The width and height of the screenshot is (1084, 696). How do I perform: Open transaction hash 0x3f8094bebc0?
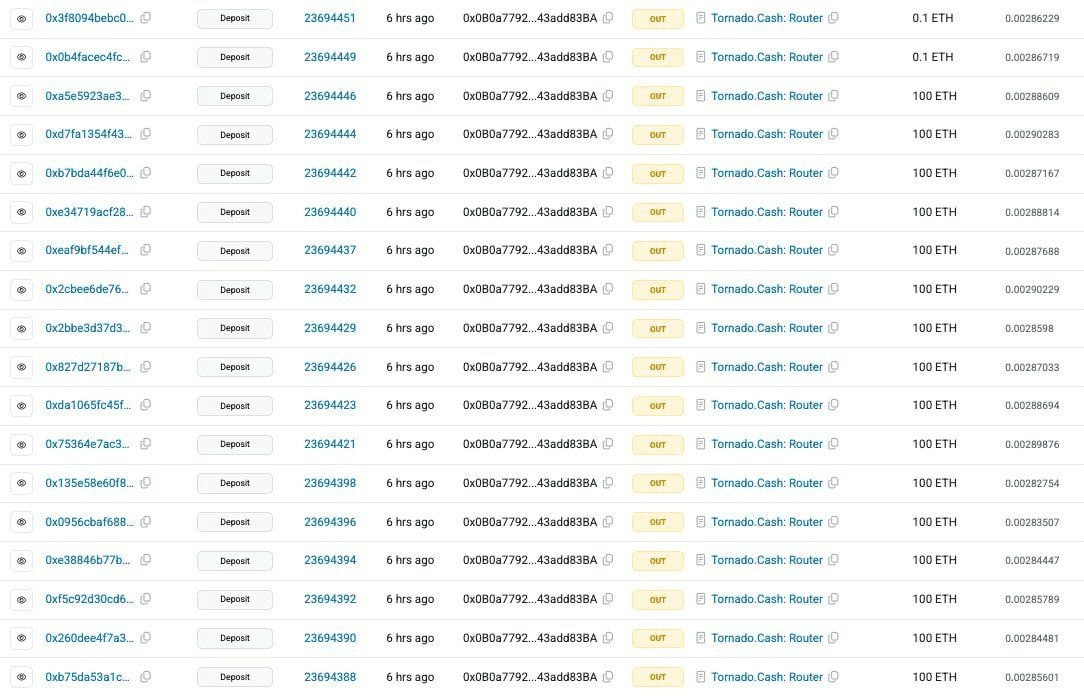click(88, 18)
